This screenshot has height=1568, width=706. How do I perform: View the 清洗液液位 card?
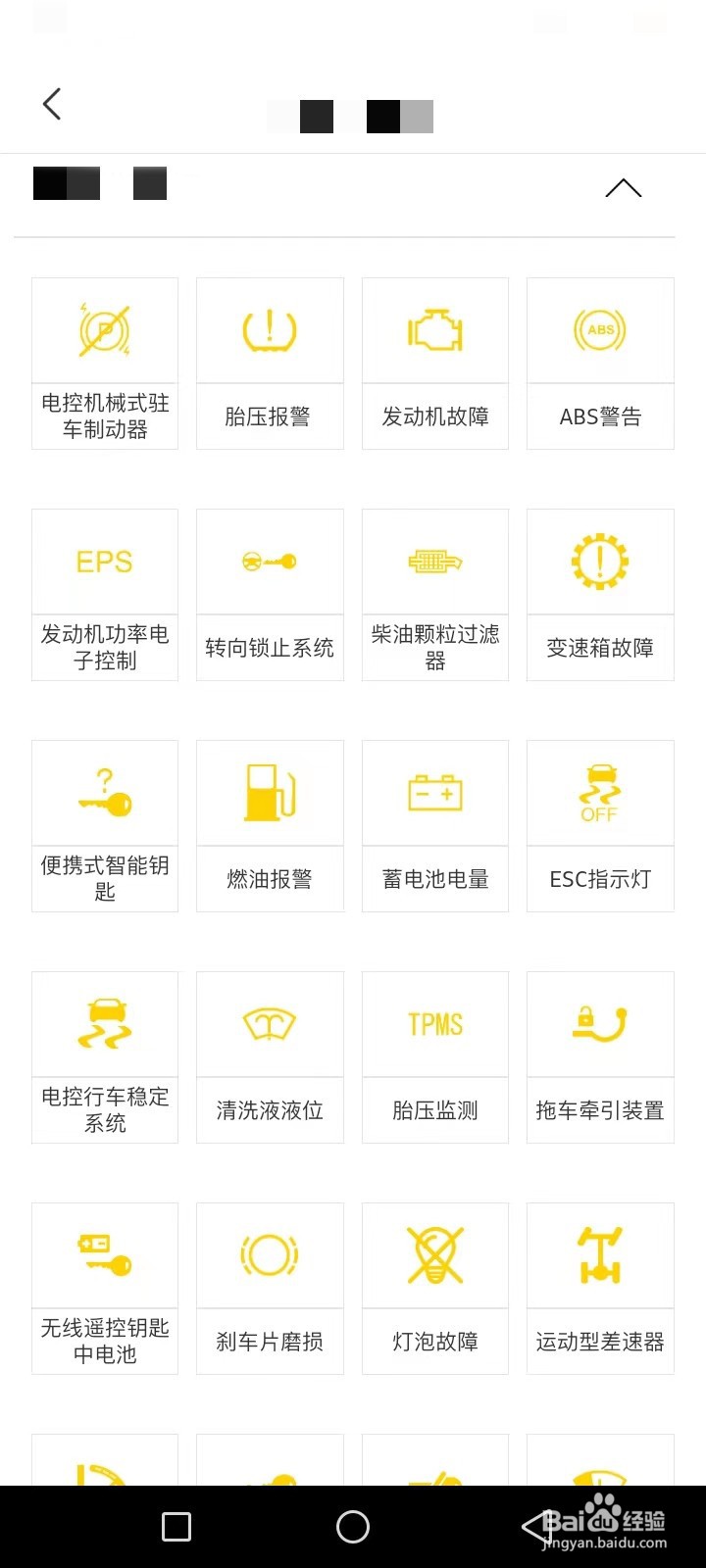pyautogui.click(x=270, y=1057)
